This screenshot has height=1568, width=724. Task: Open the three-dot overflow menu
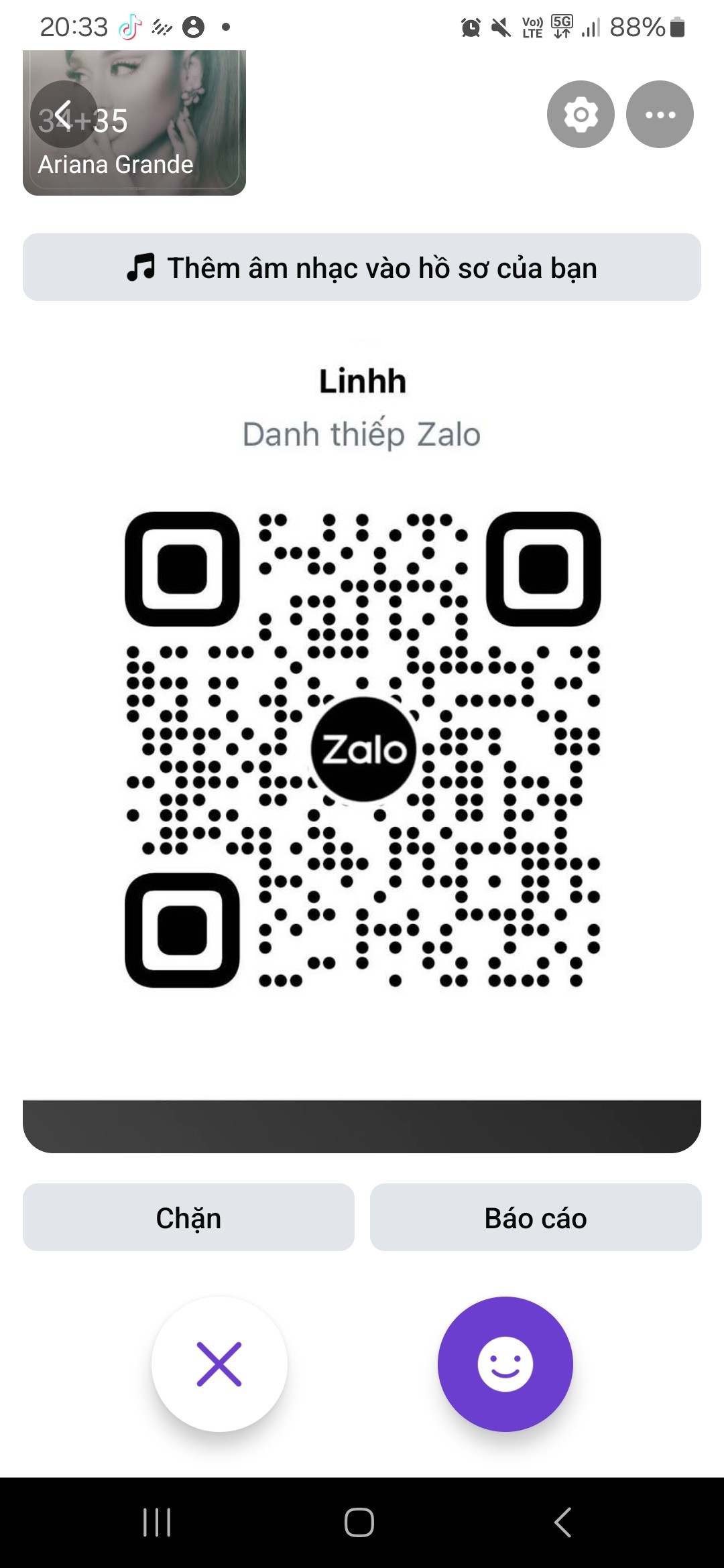click(660, 115)
